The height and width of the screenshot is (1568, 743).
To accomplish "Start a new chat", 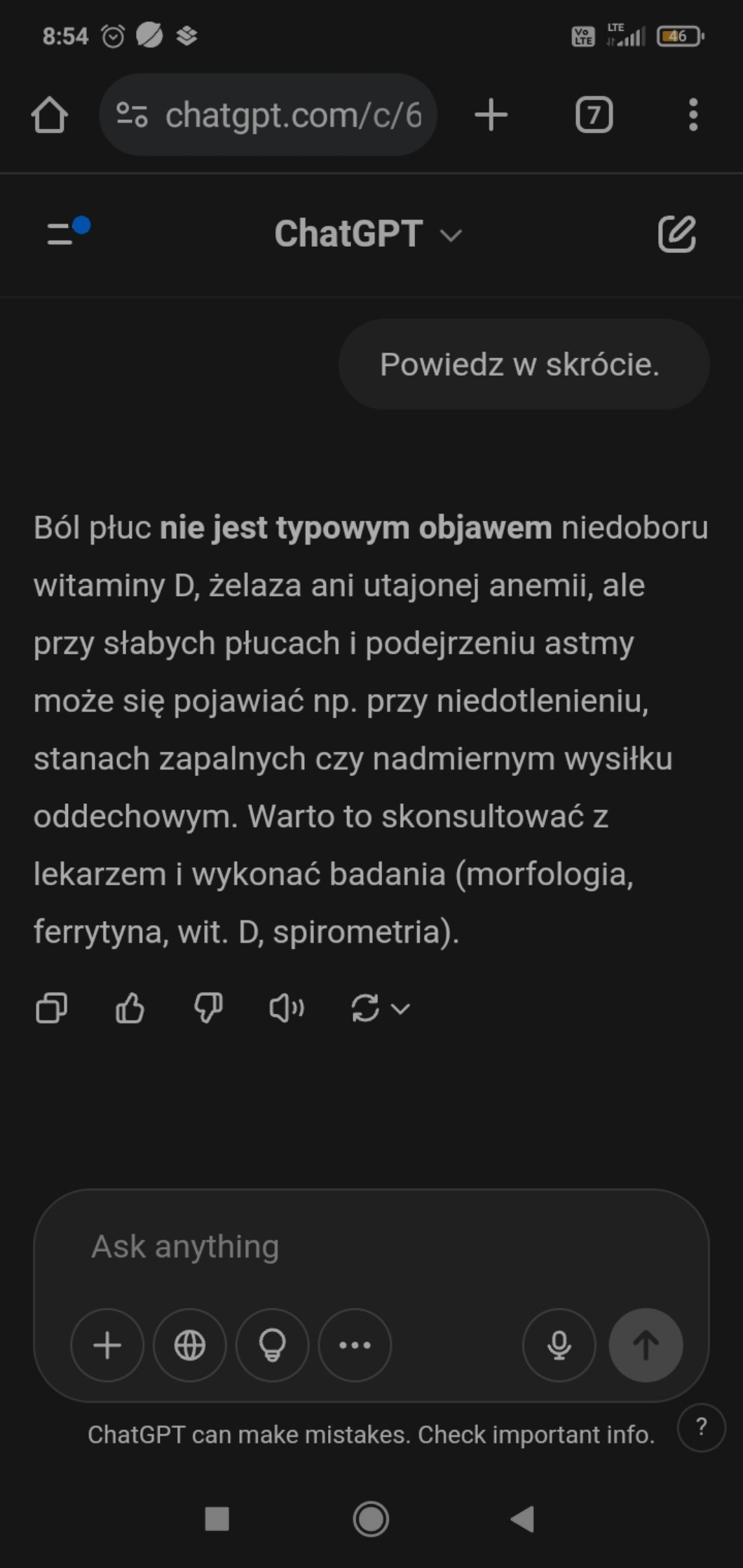I will (x=676, y=234).
